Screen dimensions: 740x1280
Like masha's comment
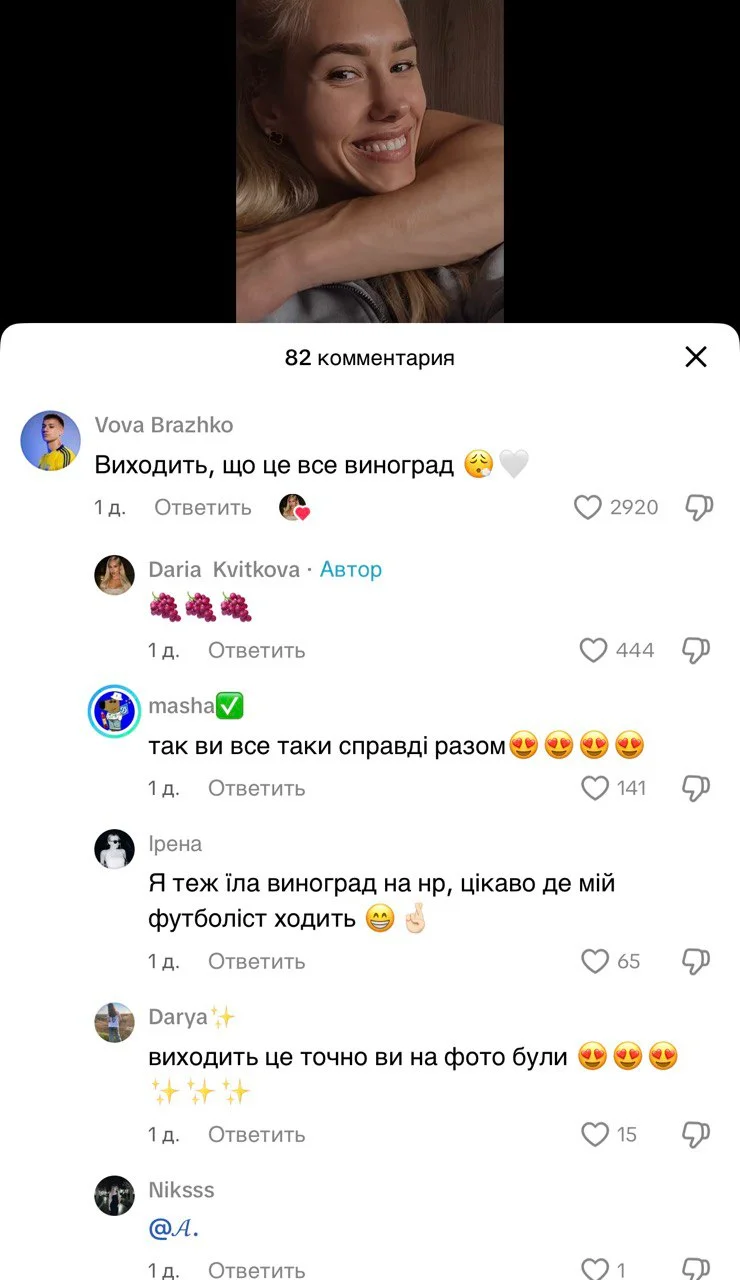[595, 788]
